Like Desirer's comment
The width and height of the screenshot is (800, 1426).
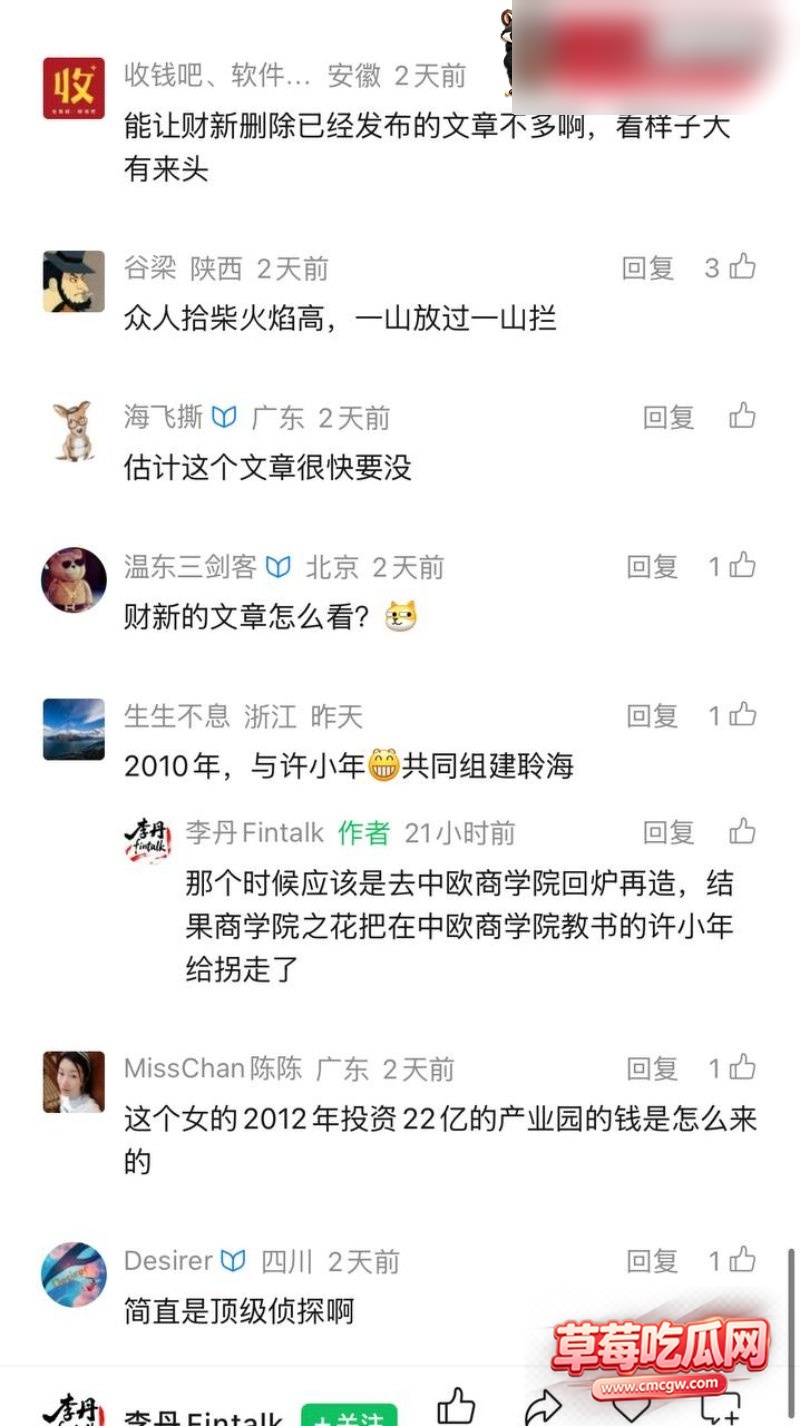click(742, 1260)
